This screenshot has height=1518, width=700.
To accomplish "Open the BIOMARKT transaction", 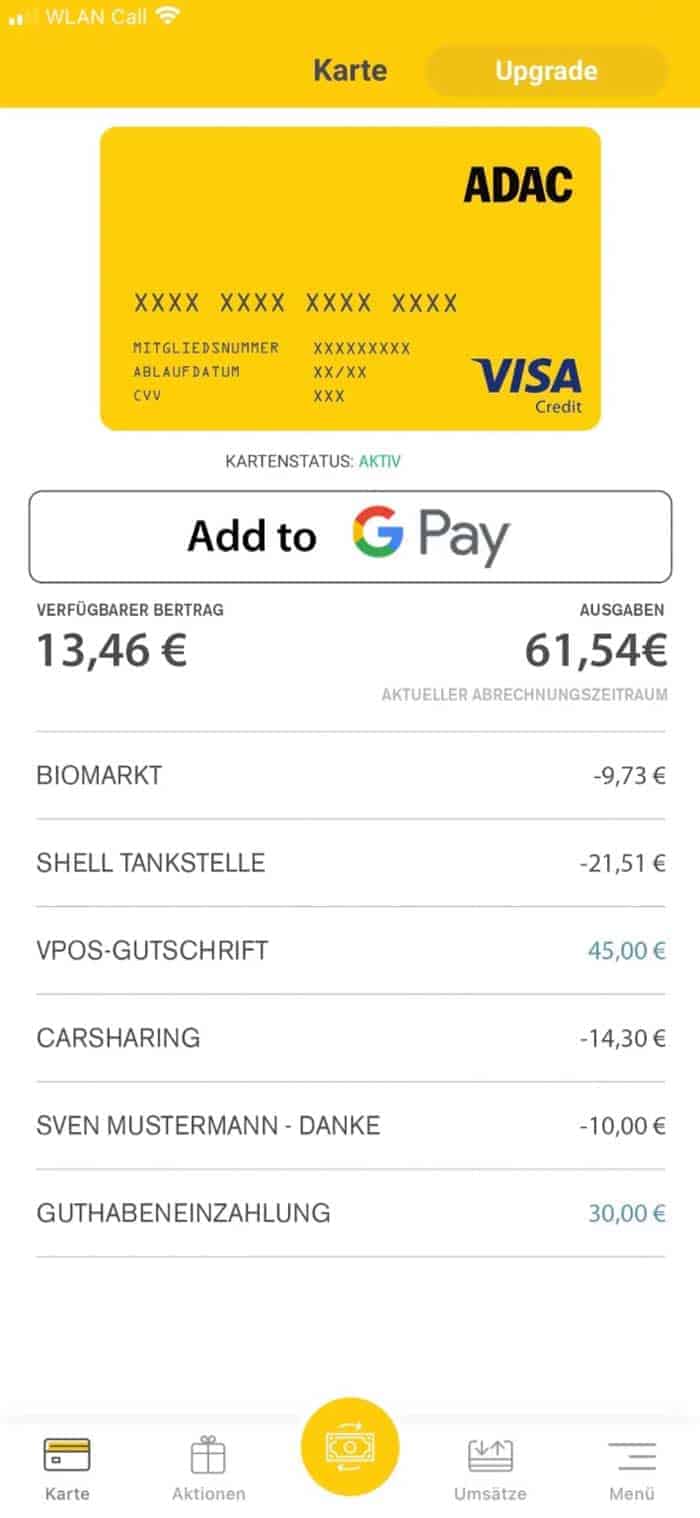I will (350, 775).
